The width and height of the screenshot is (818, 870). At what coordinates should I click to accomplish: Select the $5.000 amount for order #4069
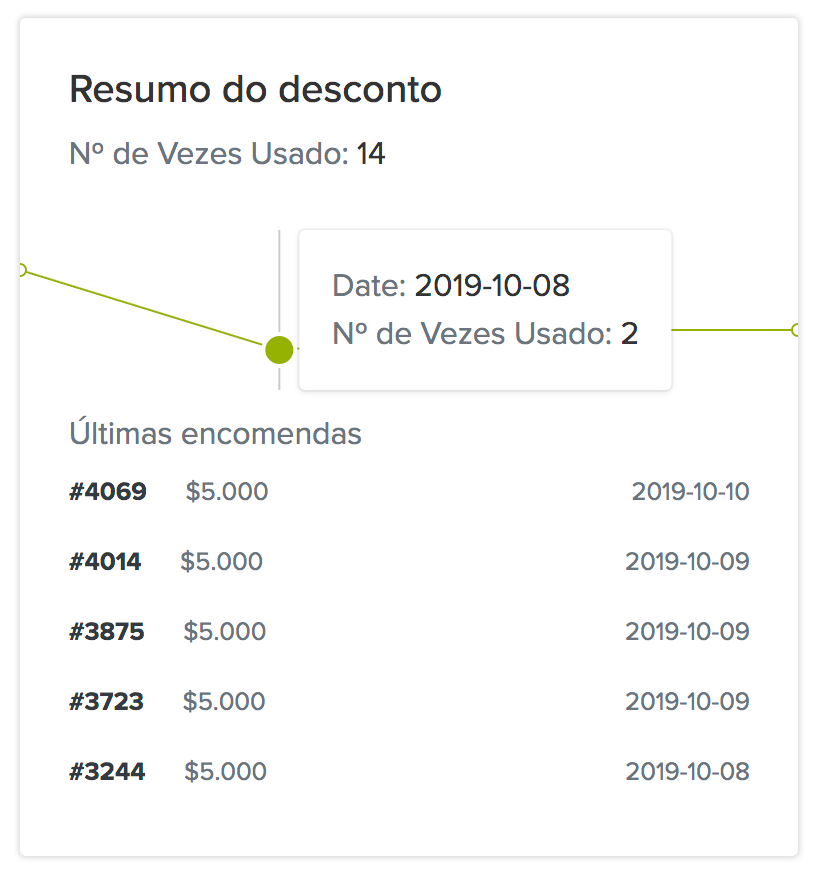click(226, 491)
